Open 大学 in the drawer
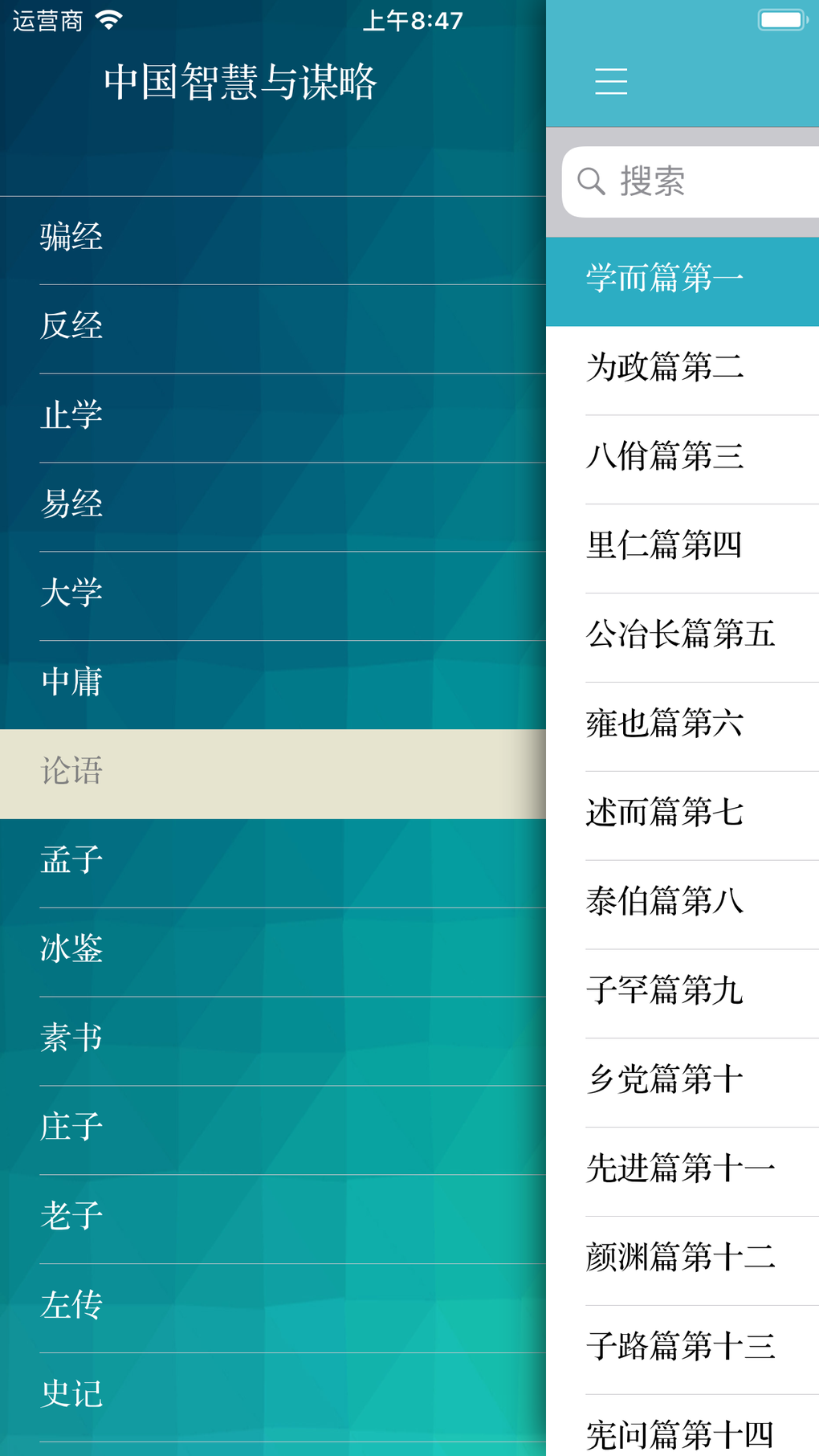 click(273, 593)
